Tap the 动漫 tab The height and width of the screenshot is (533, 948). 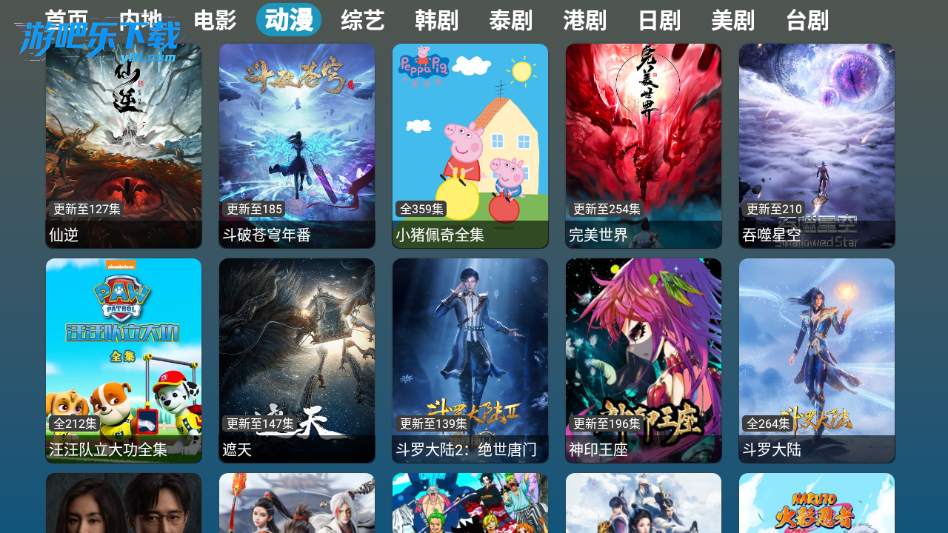click(289, 20)
